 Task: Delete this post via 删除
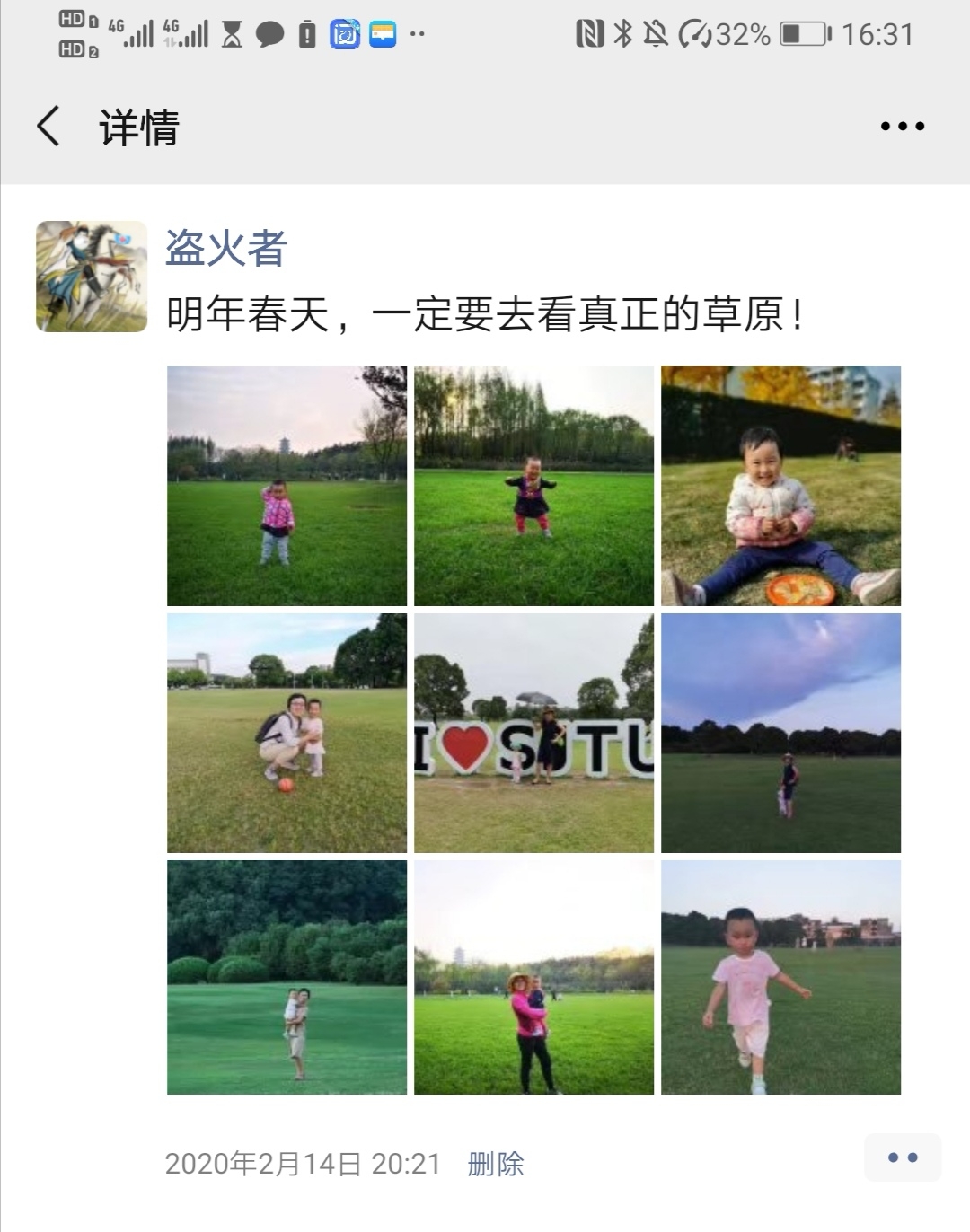pos(495,1165)
